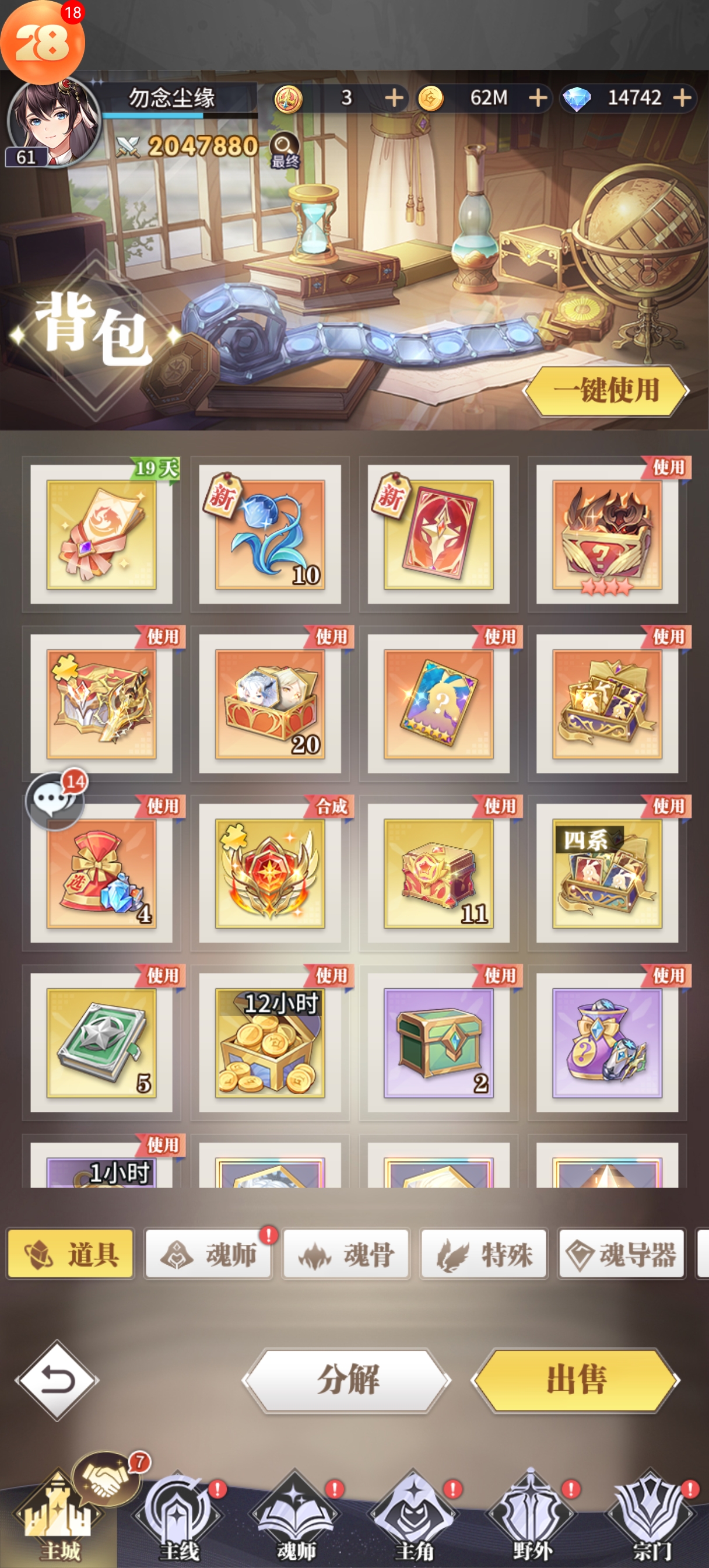Switch to the 魂师 inventory tab
Image resolution: width=709 pixels, height=1568 pixels.
[x=208, y=1255]
